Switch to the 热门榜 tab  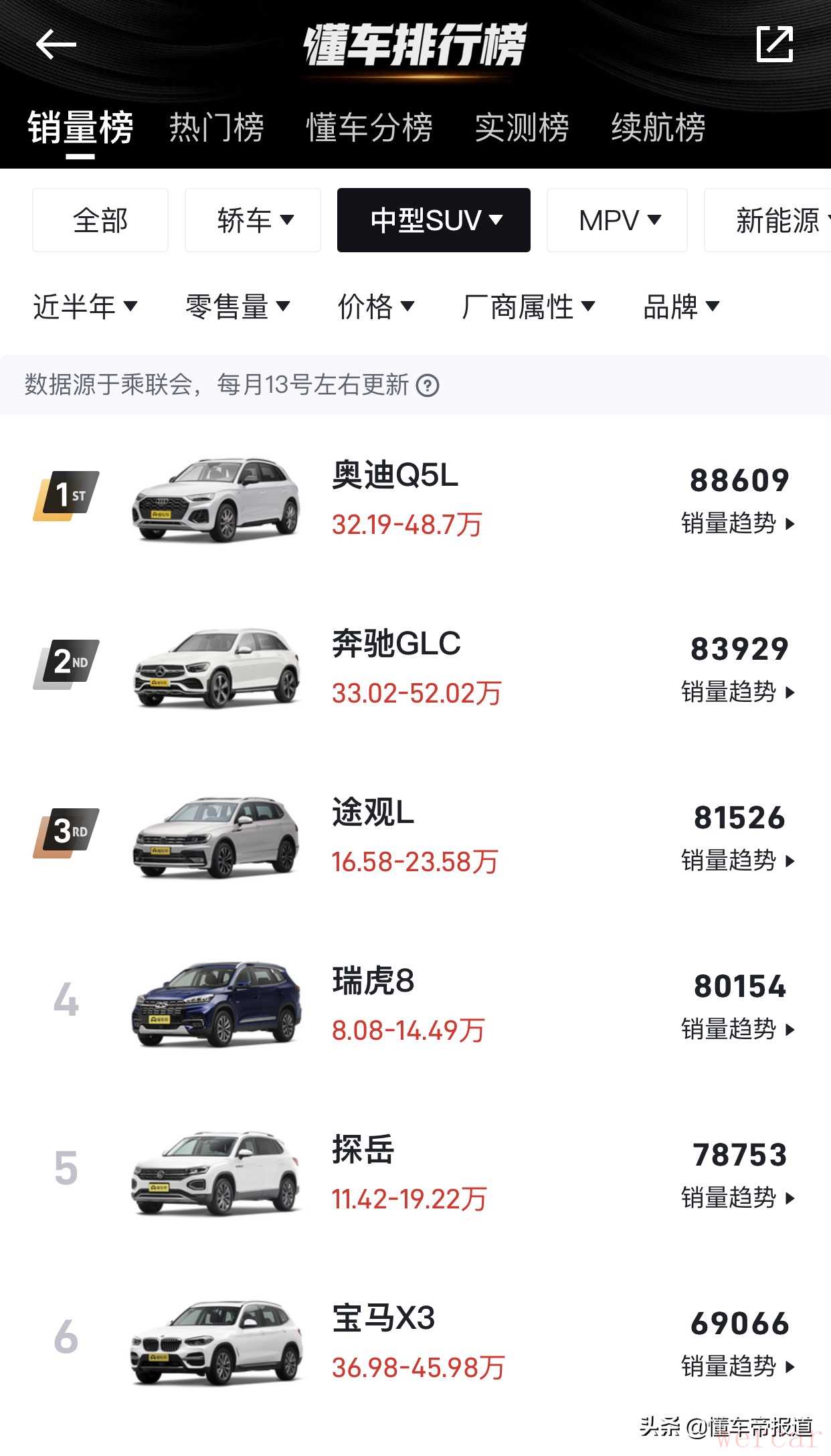[x=216, y=127]
